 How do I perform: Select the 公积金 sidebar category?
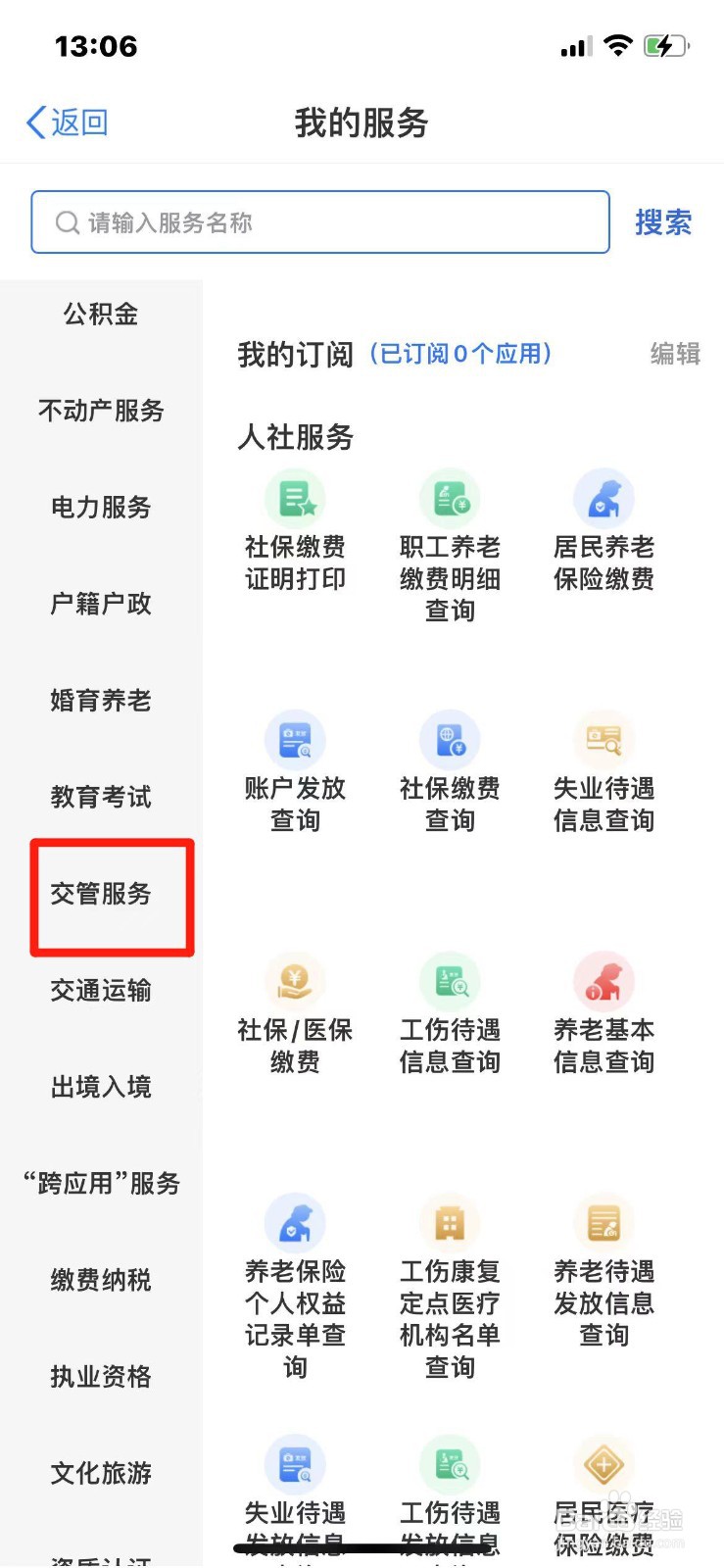[101, 314]
